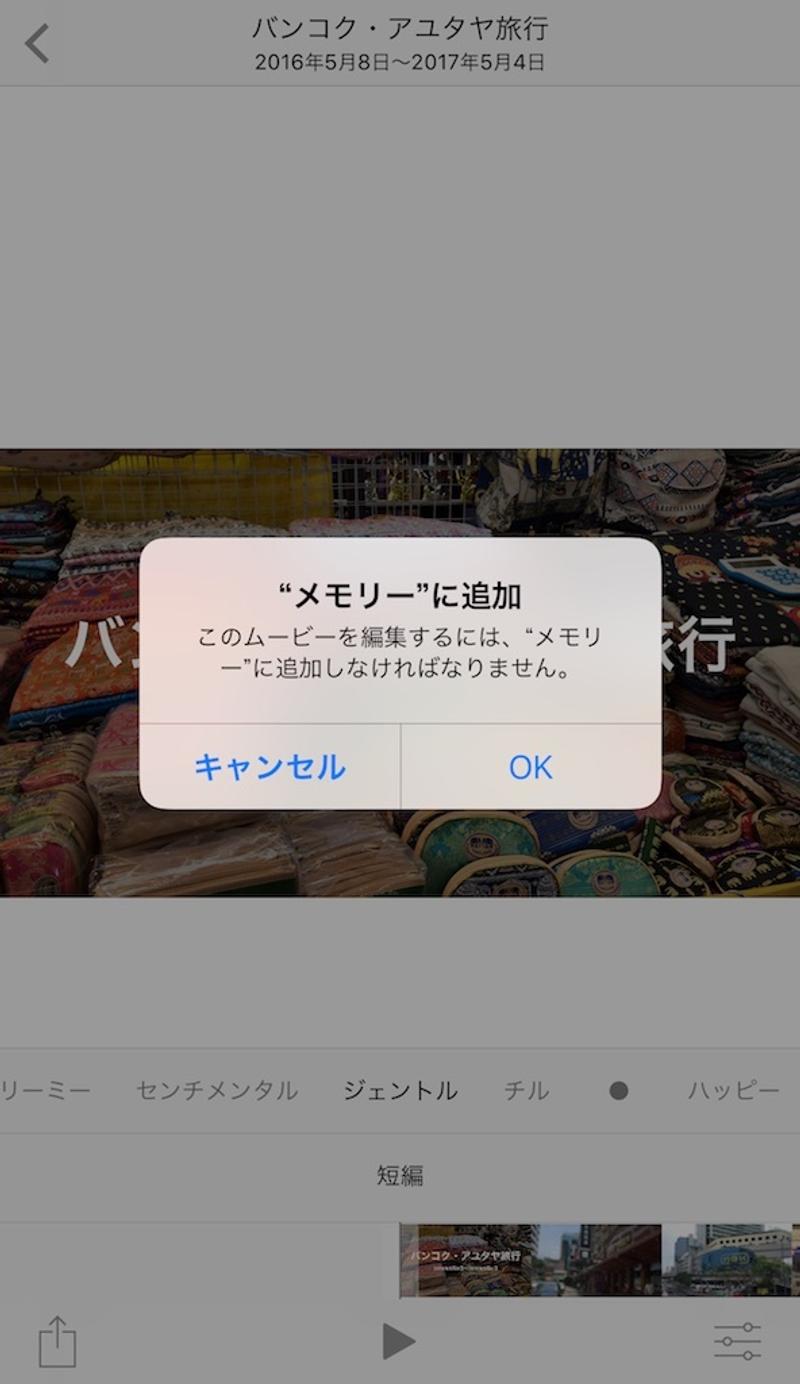Select the ジェントル mood
This screenshot has height=1384, width=800.
pos(400,1090)
